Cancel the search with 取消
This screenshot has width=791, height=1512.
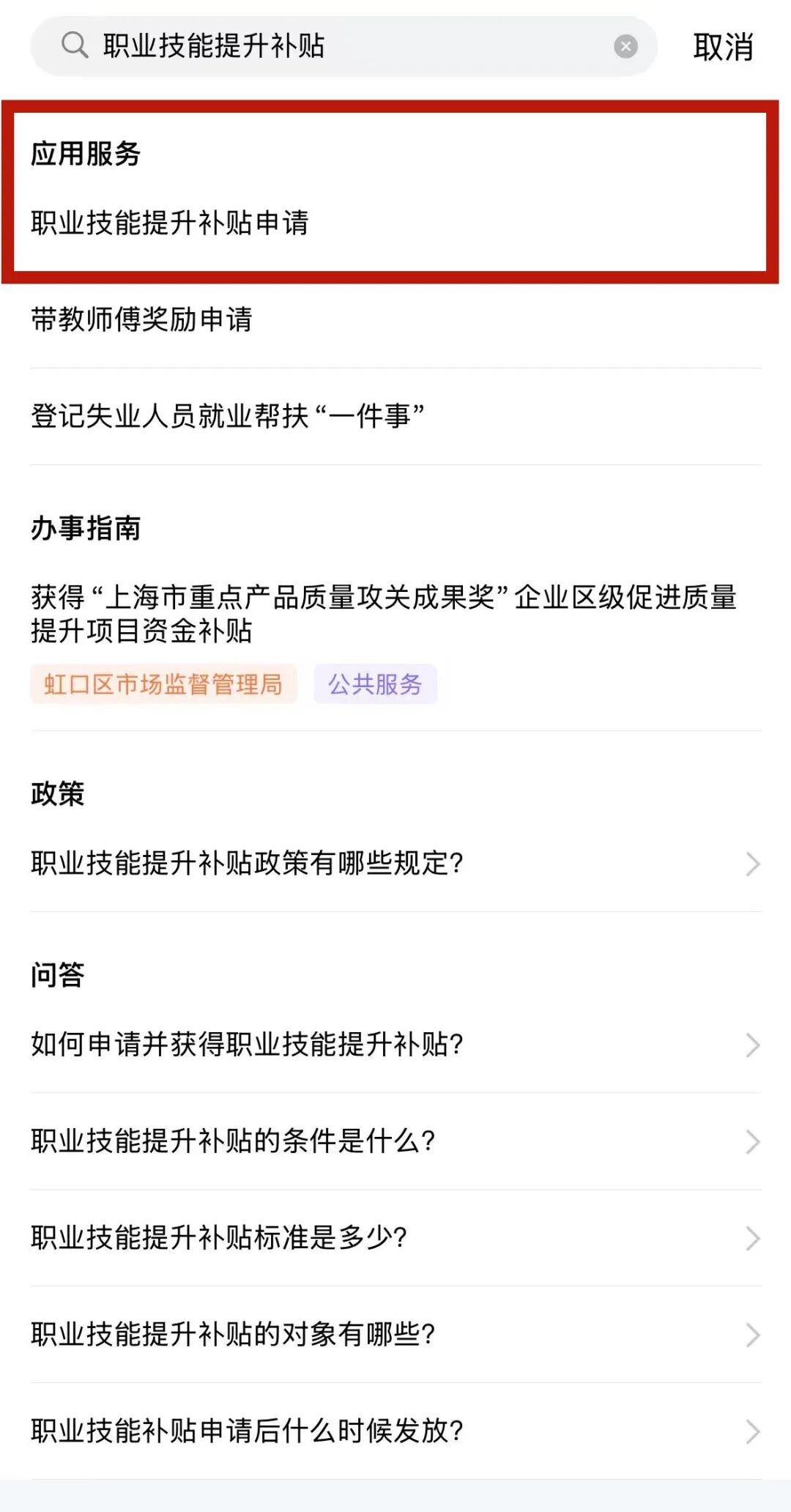(723, 47)
